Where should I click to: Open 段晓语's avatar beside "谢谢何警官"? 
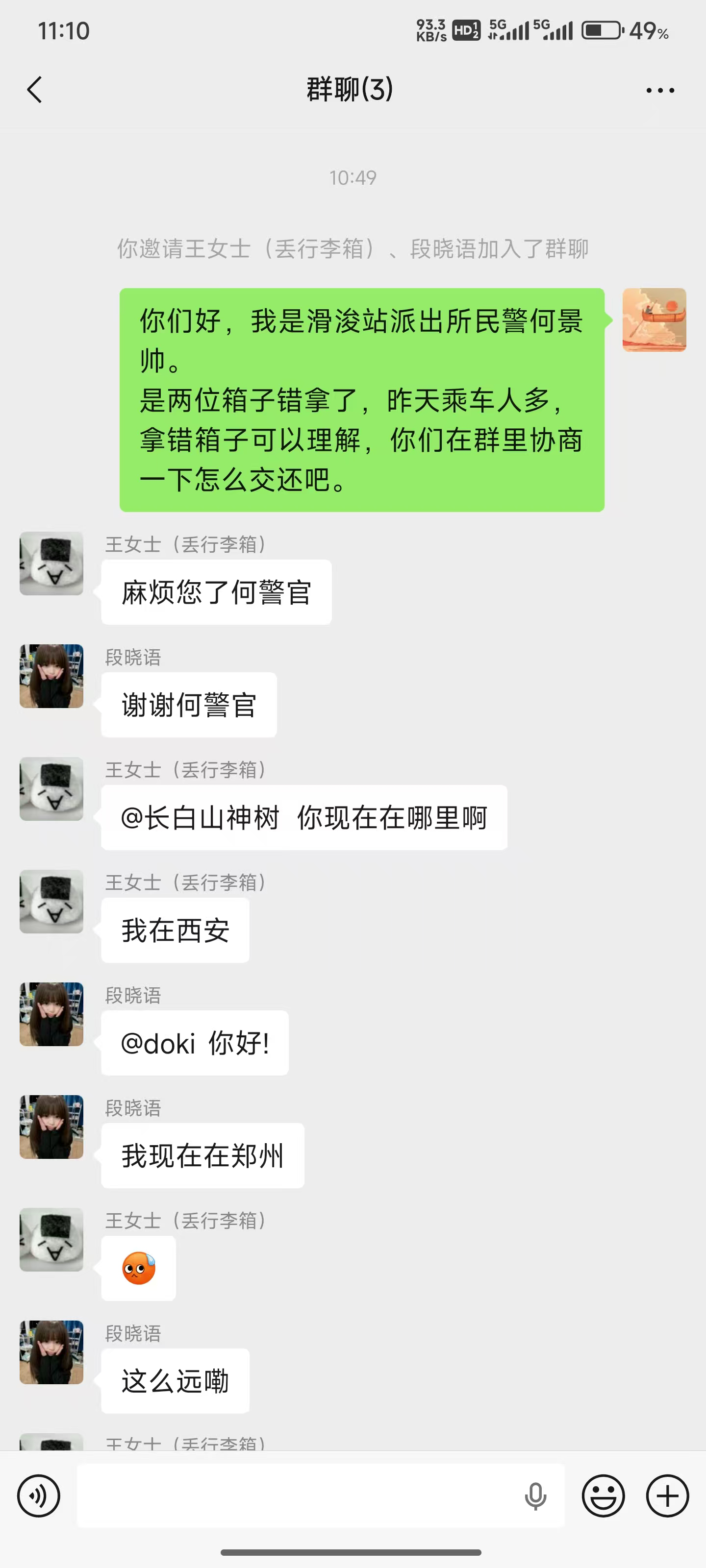click(x=51, y=676)
